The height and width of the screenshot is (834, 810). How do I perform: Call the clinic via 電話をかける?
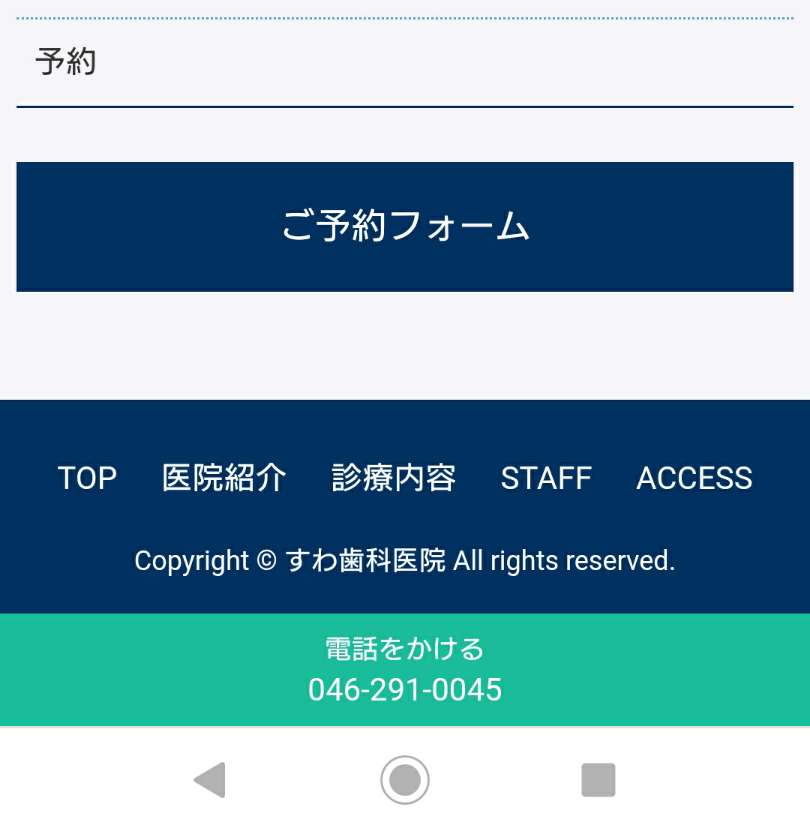(405, 670)
